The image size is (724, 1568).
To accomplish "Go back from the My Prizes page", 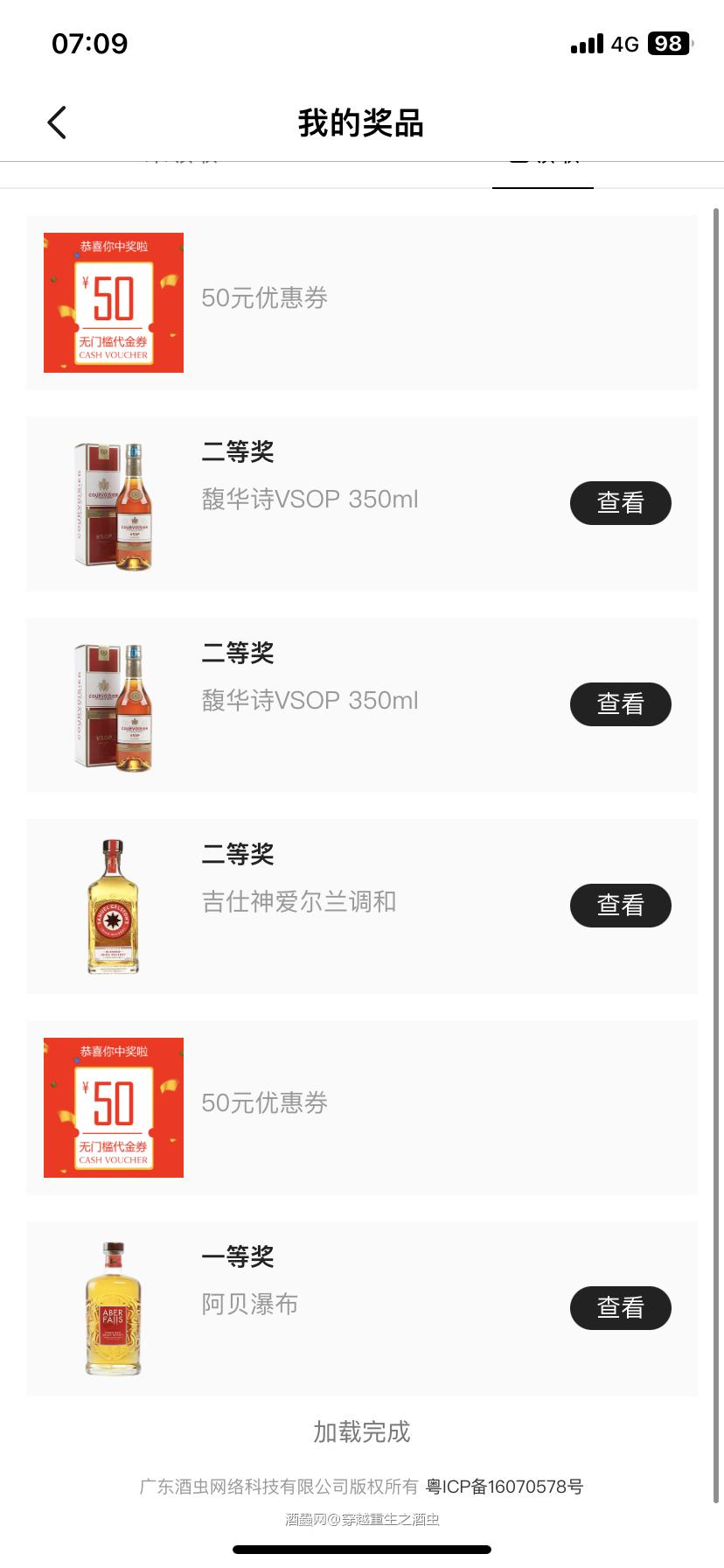I will coord(57,122).
